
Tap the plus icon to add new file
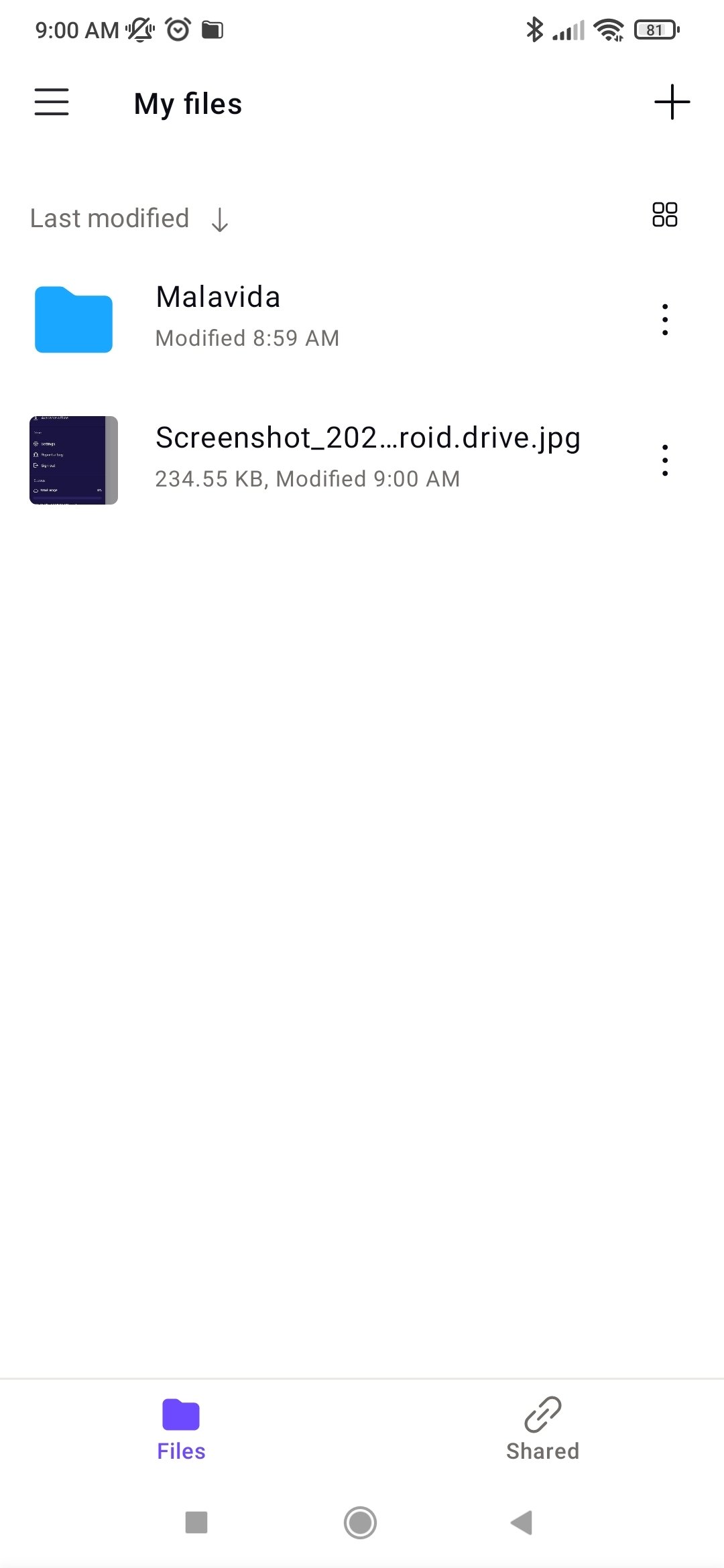[672, 102]
